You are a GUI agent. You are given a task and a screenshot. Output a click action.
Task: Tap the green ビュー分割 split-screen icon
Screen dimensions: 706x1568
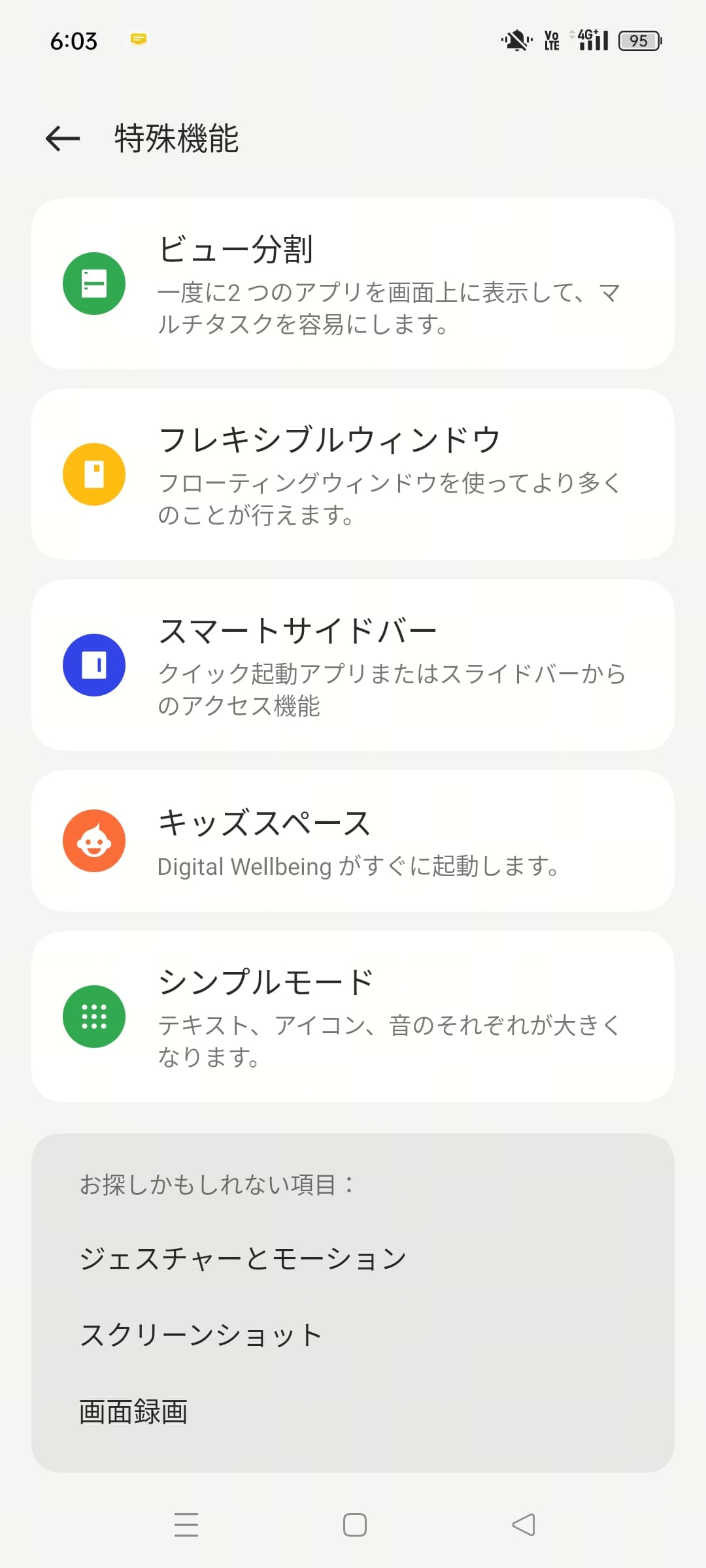tap(93, 282)
